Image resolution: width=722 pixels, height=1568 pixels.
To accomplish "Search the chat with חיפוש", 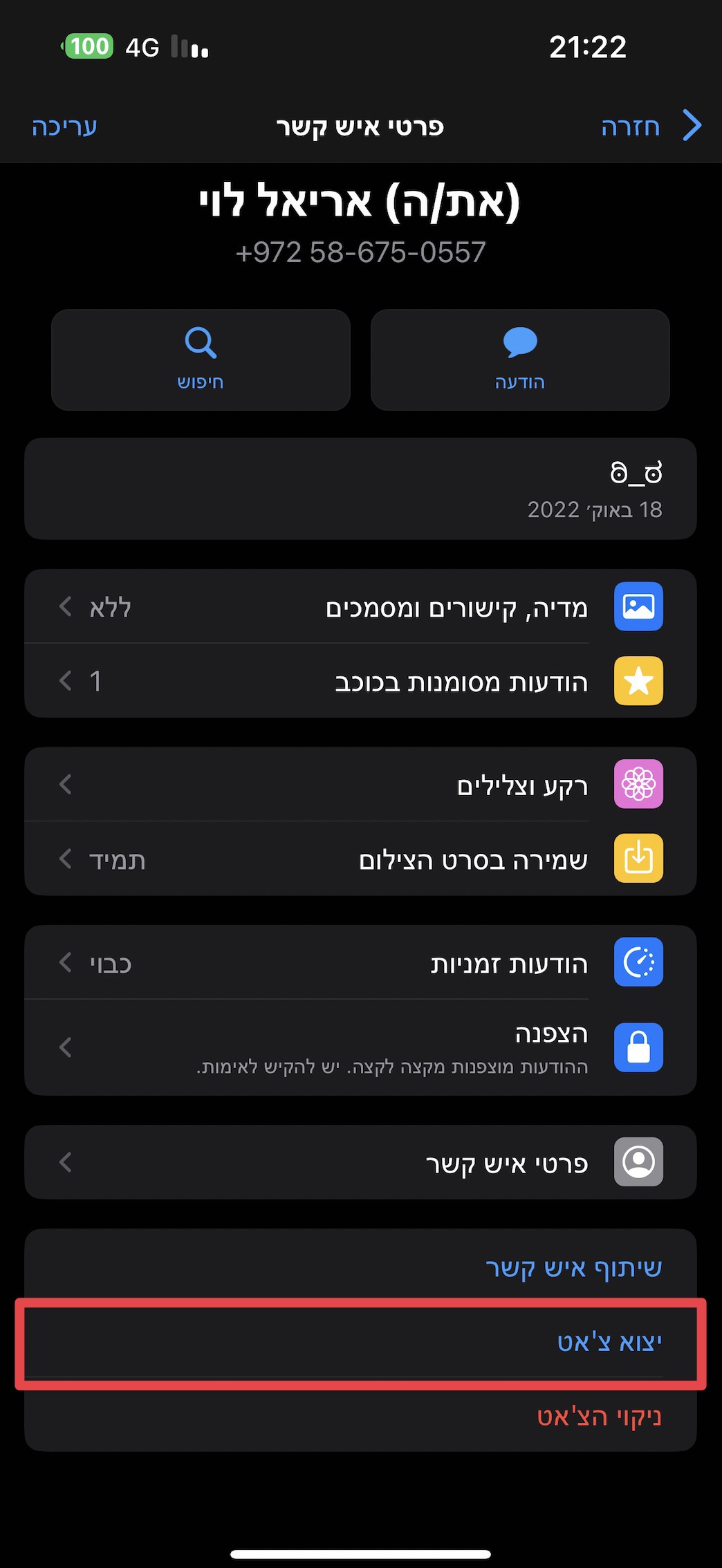I will pos(201,360).
